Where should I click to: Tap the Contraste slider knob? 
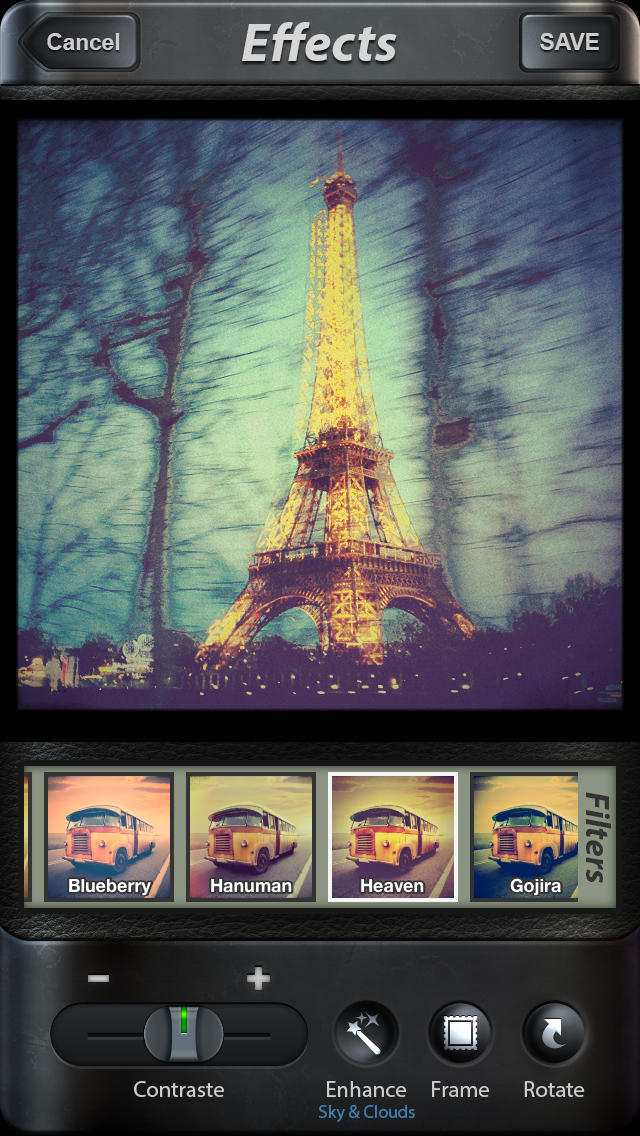tap(183, 1034)
